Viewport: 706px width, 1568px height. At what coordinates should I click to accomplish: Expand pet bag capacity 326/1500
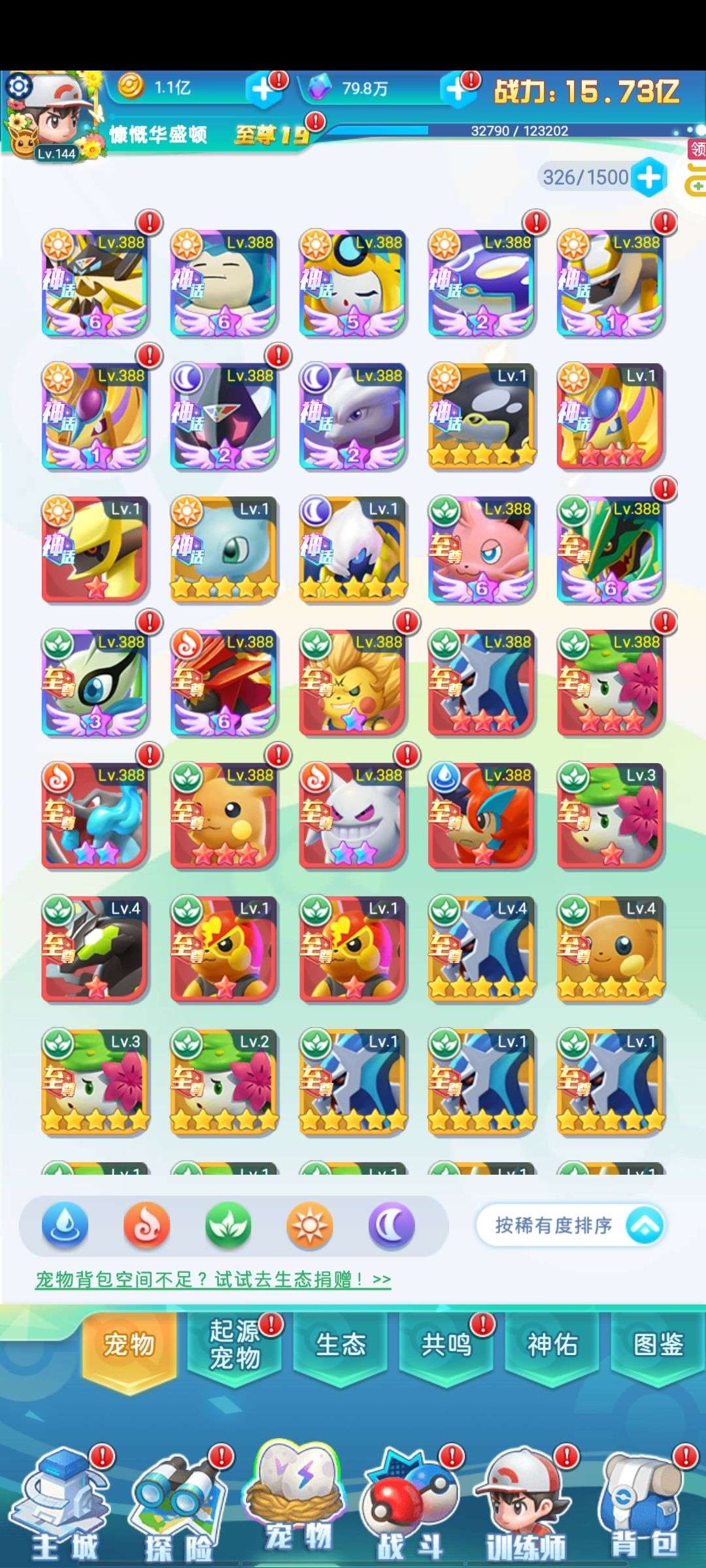648,176
